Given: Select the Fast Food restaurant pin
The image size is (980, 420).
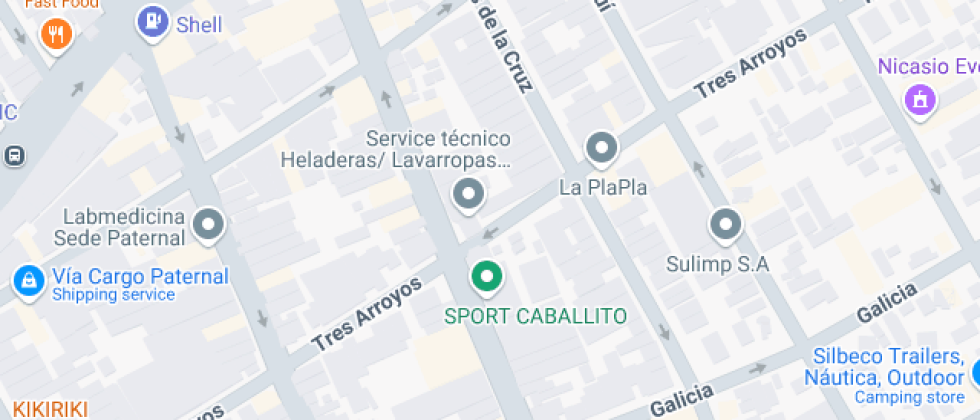Looking at the screenshot, I should tap(57, 35).
